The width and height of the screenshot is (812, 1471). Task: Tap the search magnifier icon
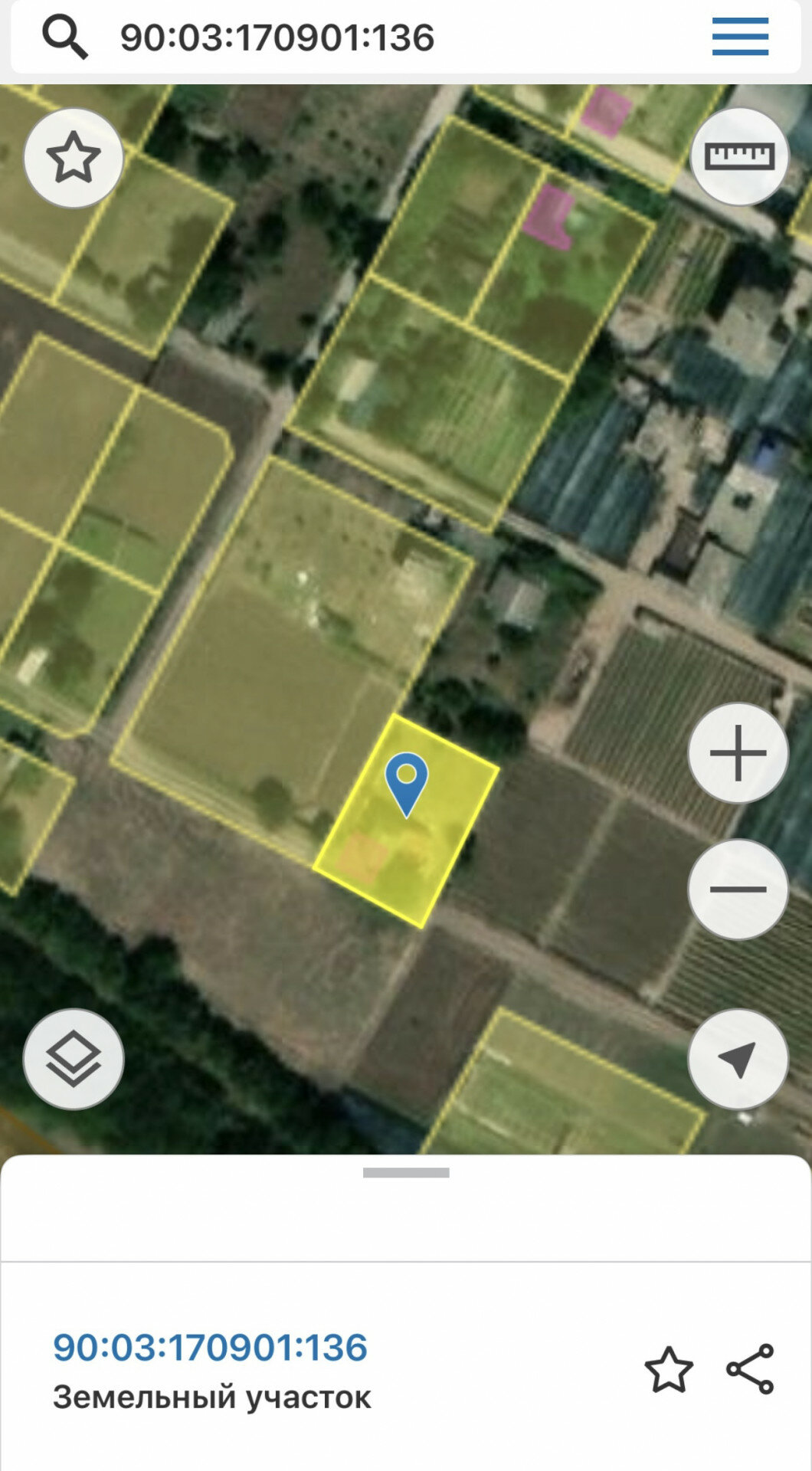point(64,38)
